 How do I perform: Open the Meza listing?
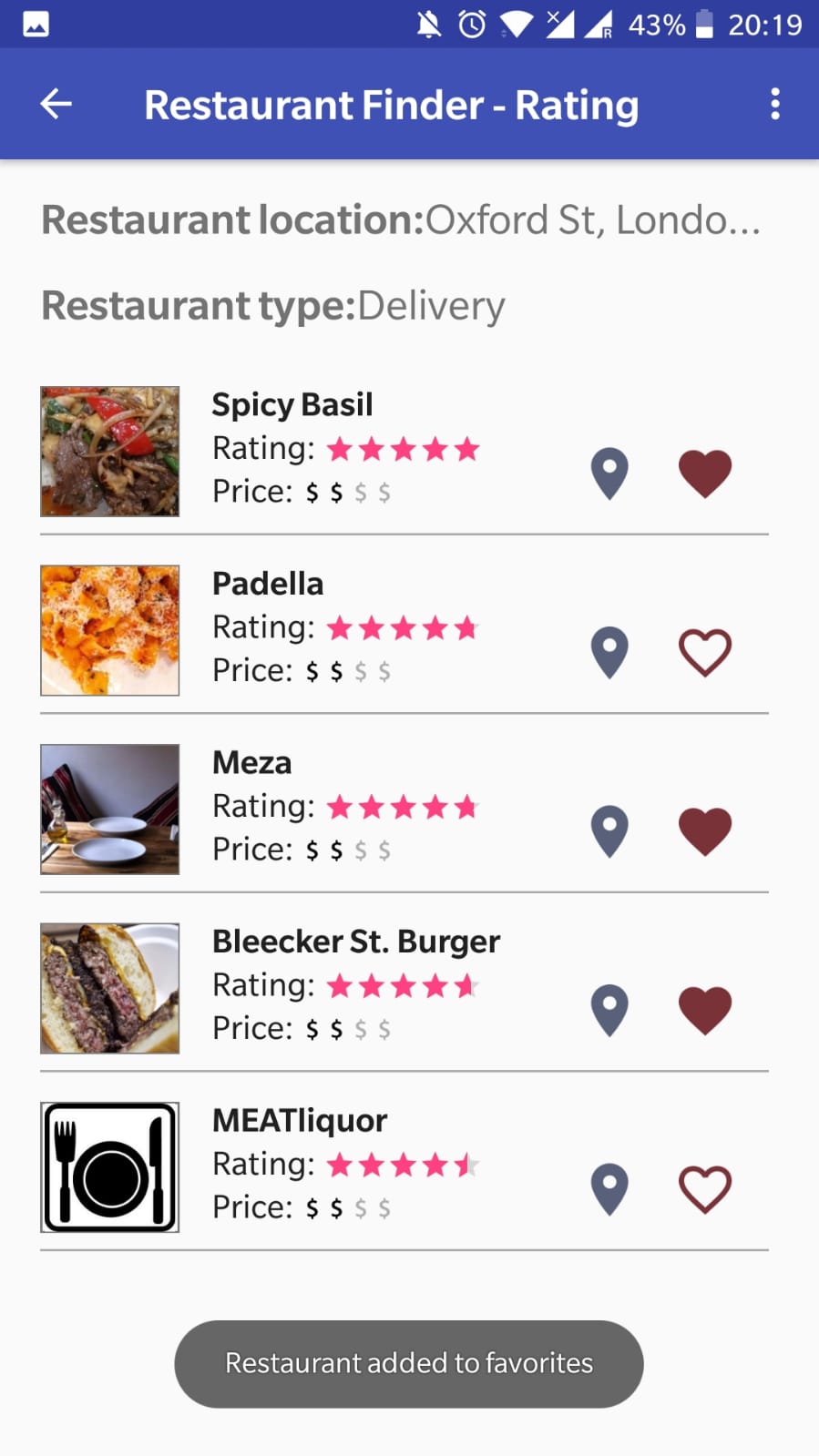(x=404, y=809)
